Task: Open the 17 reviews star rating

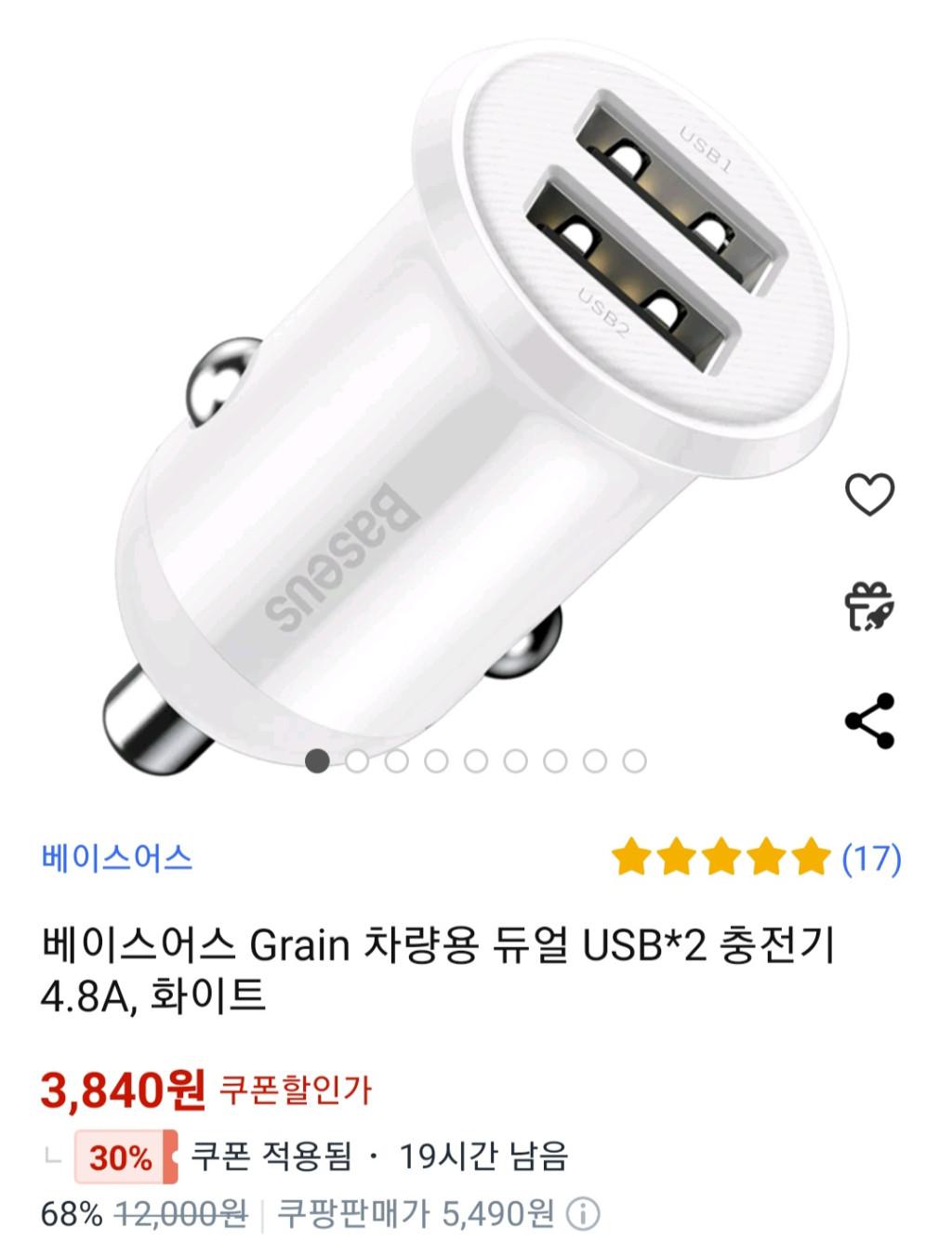Action: (756, 857)
